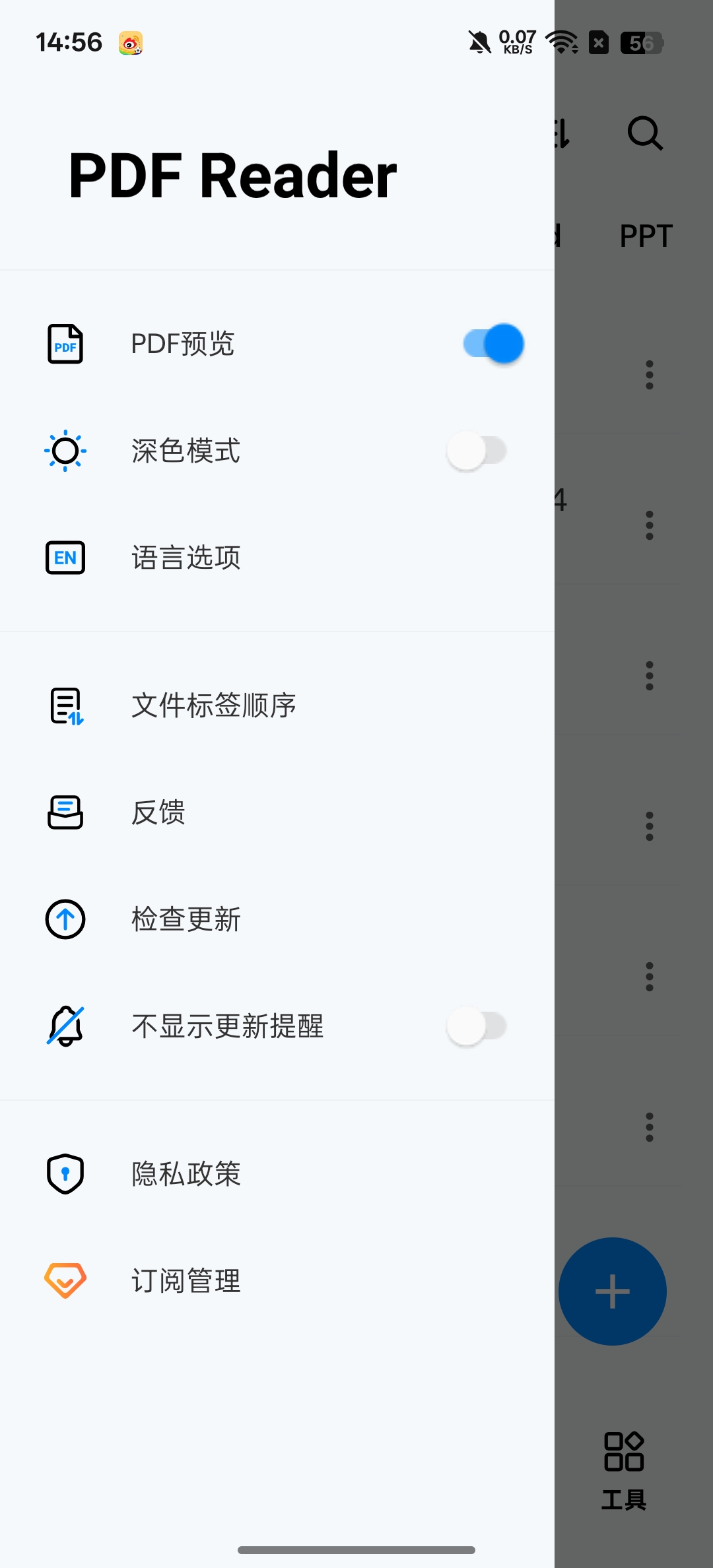Open 隐私政策 privacy policy

tap(277, 1174)
